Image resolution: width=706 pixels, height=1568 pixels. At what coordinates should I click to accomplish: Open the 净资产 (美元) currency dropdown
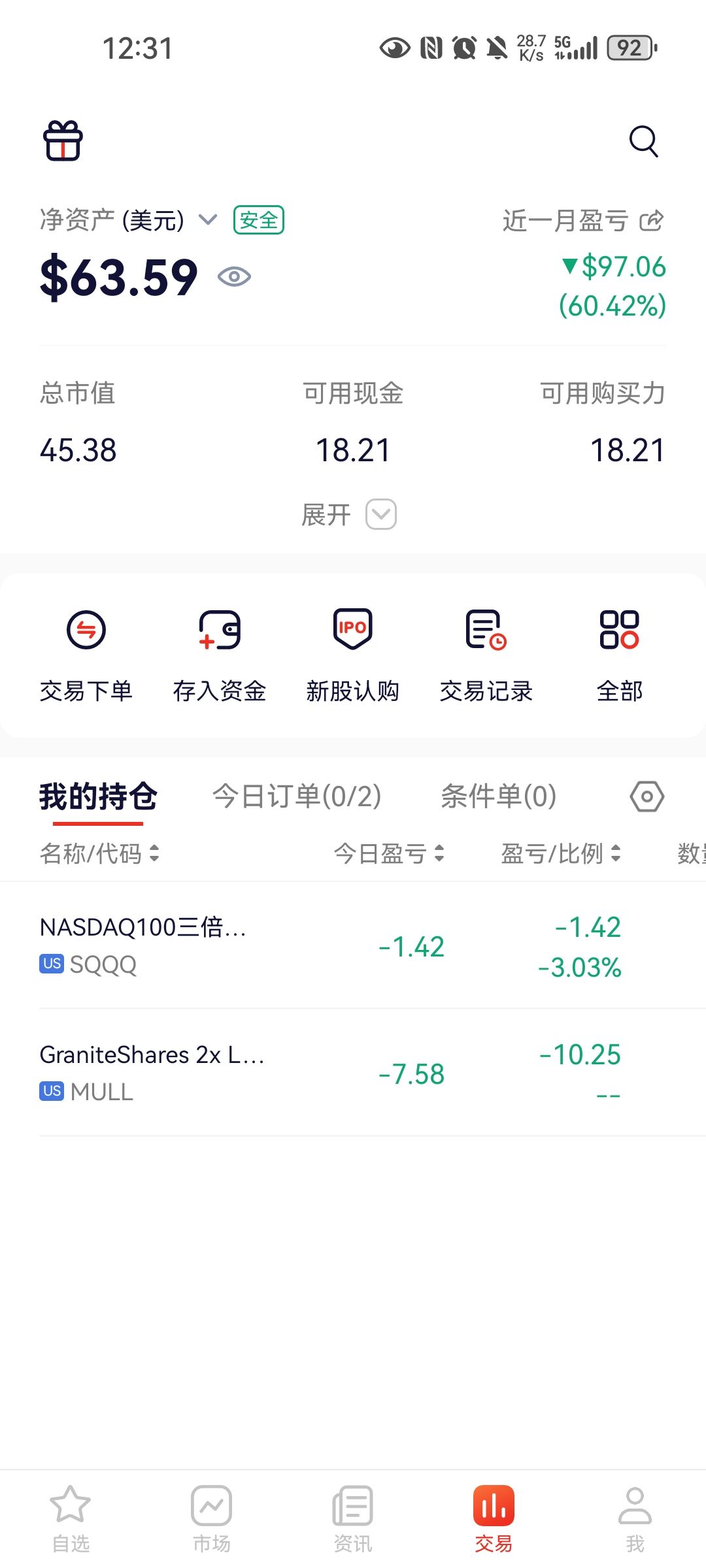coord(128,220)
